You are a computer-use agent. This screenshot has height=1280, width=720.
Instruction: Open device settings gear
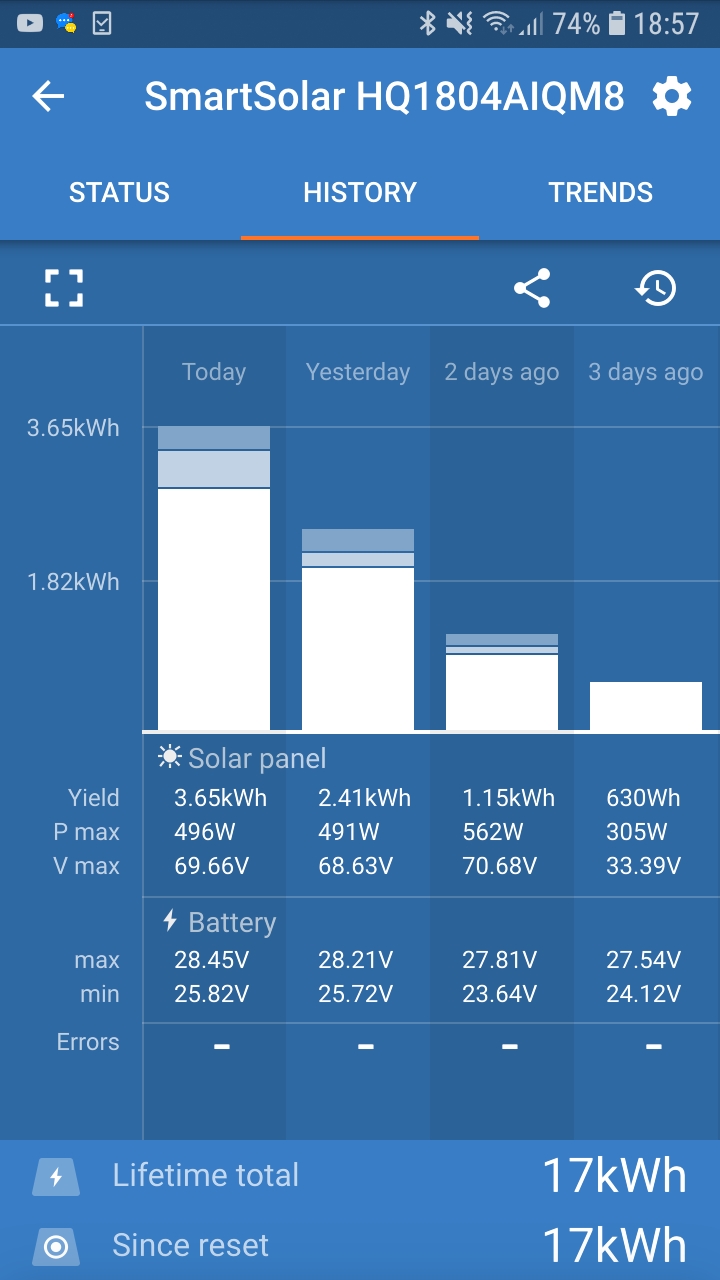(x=672, y=97)
